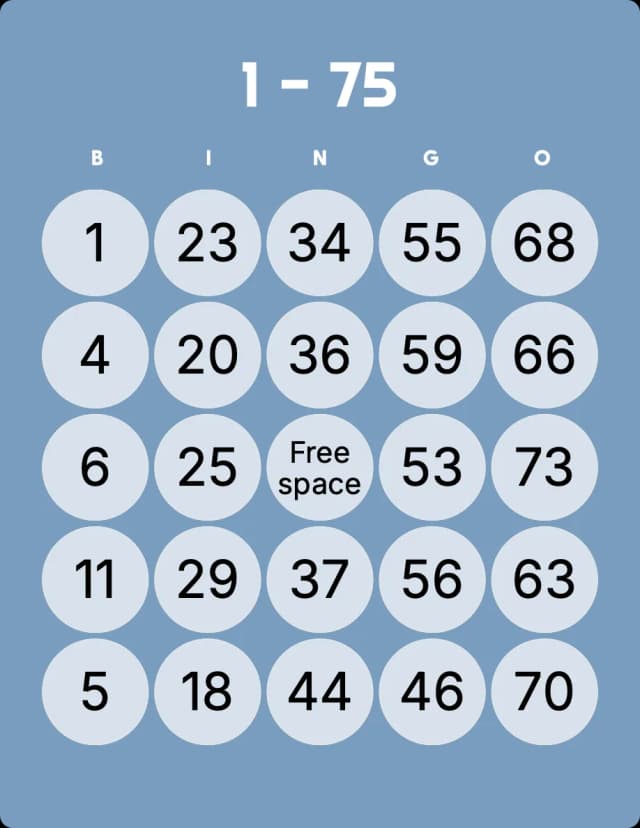This screenshot has height=828, width=640.
Task: Mark number 55 on the card
Action: [432, 243]
